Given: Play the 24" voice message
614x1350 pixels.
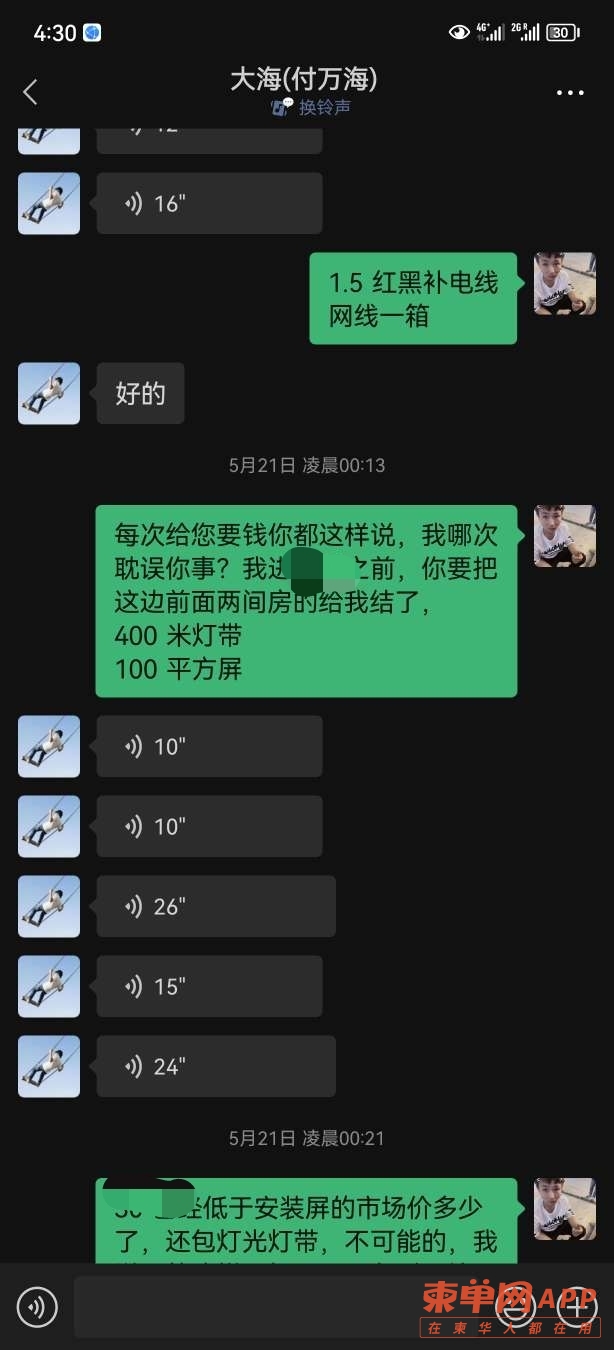Looking at the screenshot, I should pos(215,1067).
